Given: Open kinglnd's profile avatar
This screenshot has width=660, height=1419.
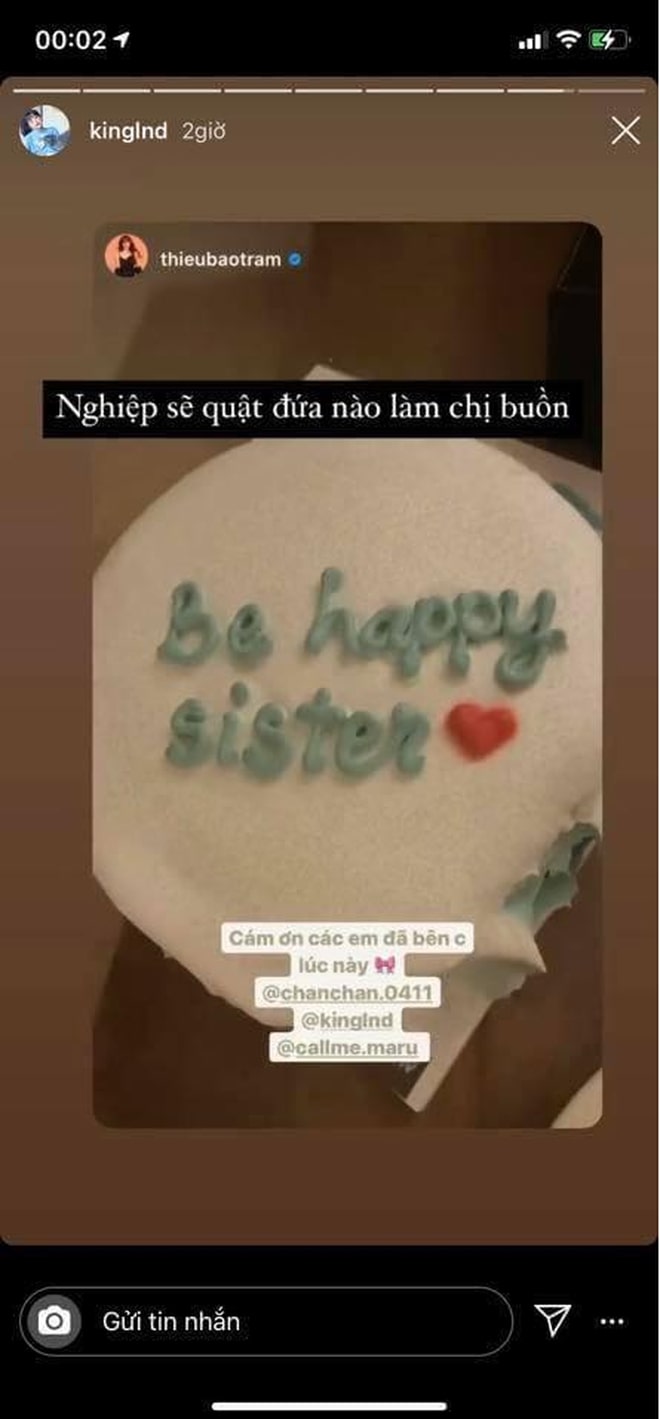Looking at the screenshot, I should click(45, 131).
